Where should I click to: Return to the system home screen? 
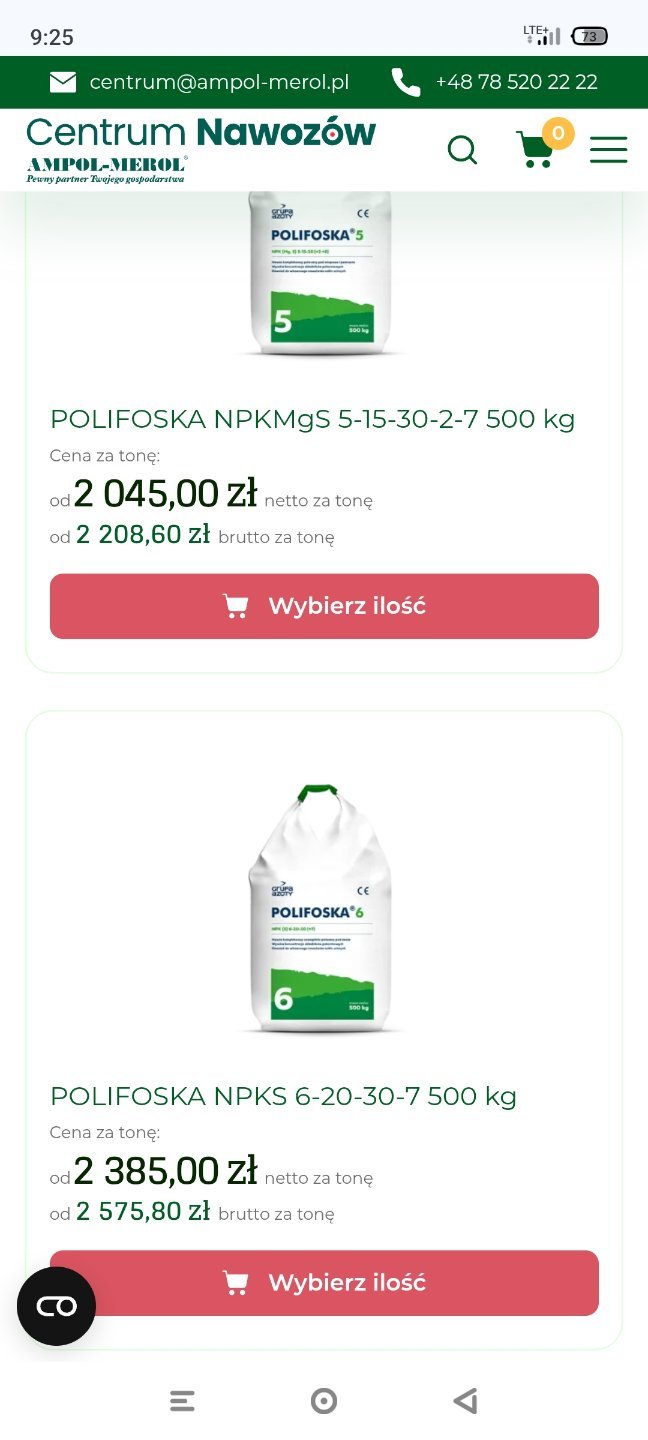pos(324,1401)
